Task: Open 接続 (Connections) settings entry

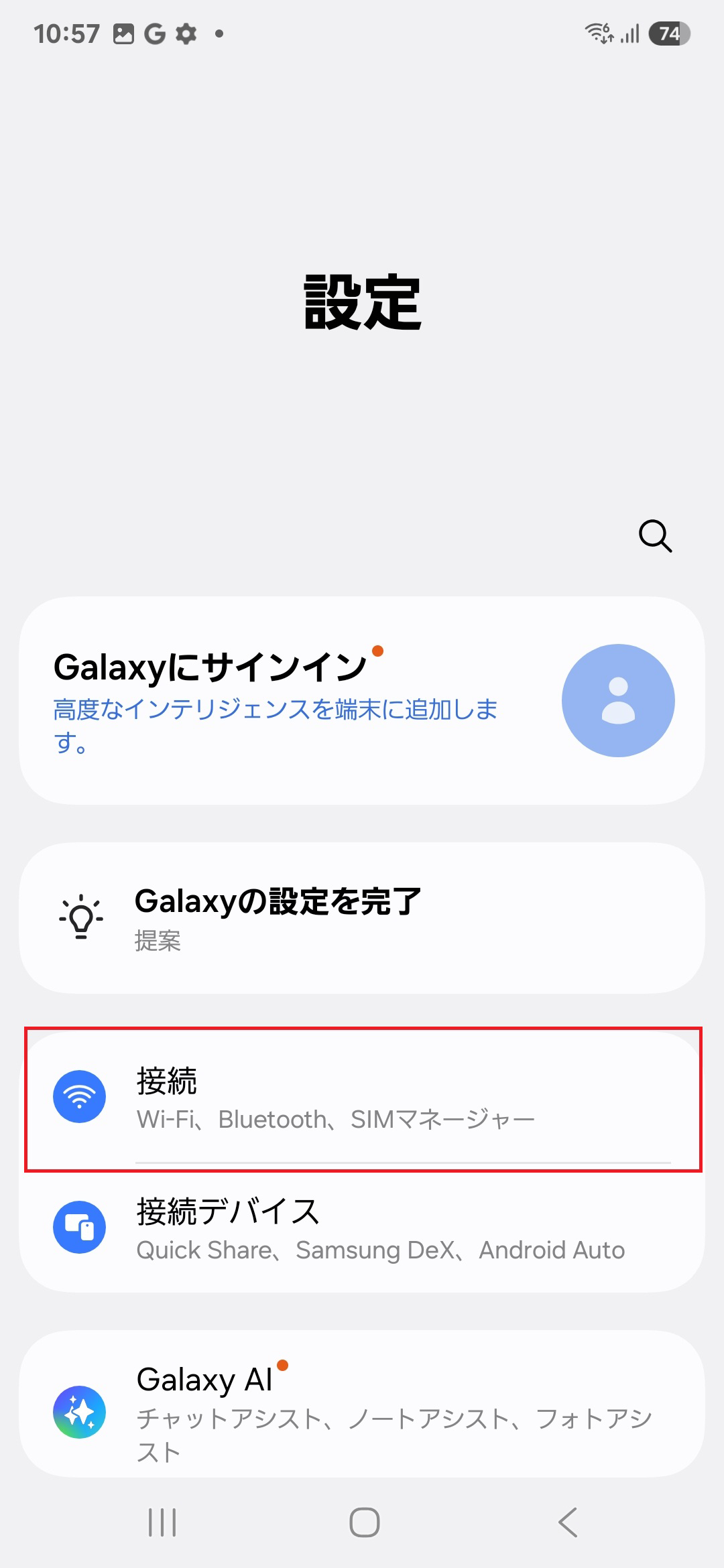Action: [x=362, y=1094]
